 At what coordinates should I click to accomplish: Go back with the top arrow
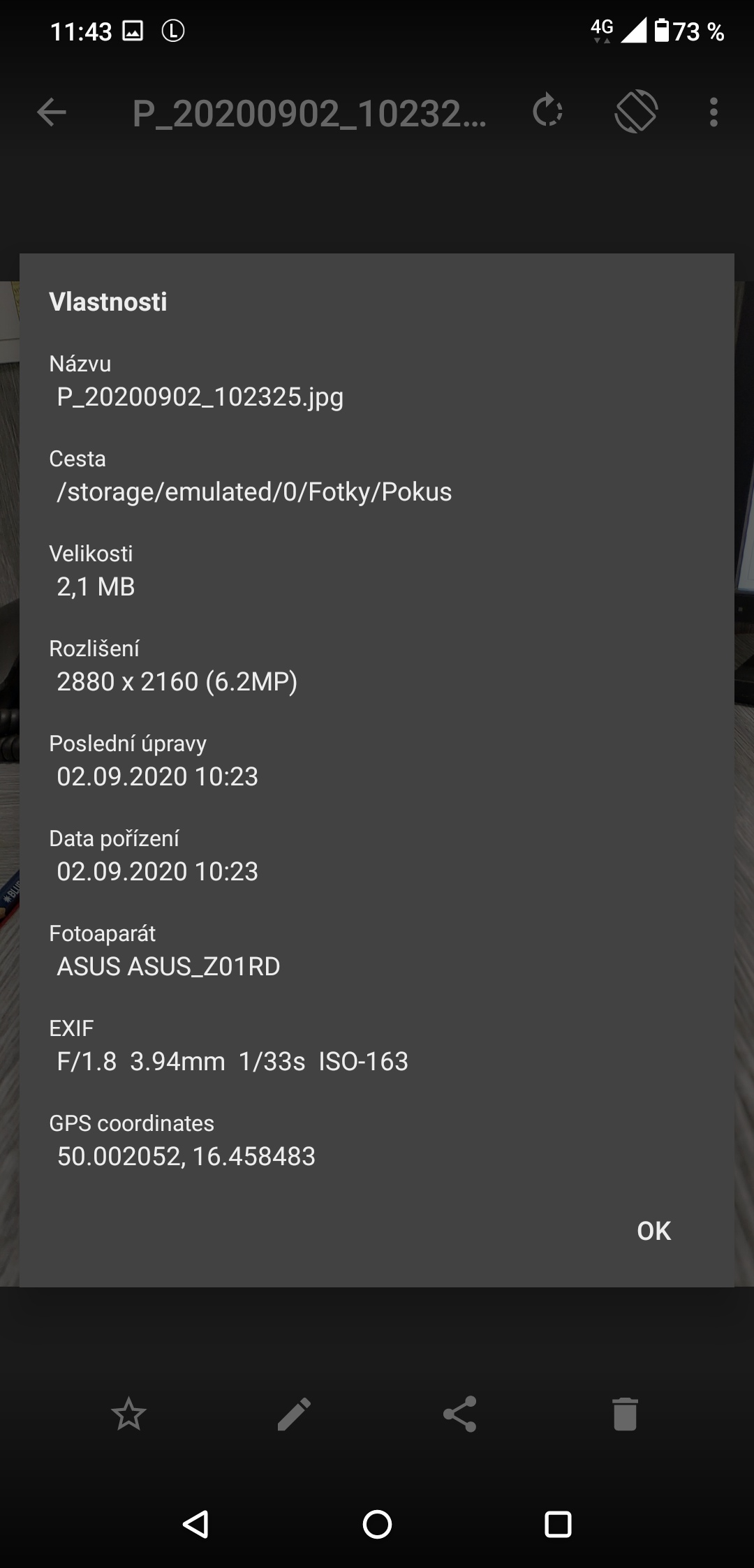[x=52, y=112]
